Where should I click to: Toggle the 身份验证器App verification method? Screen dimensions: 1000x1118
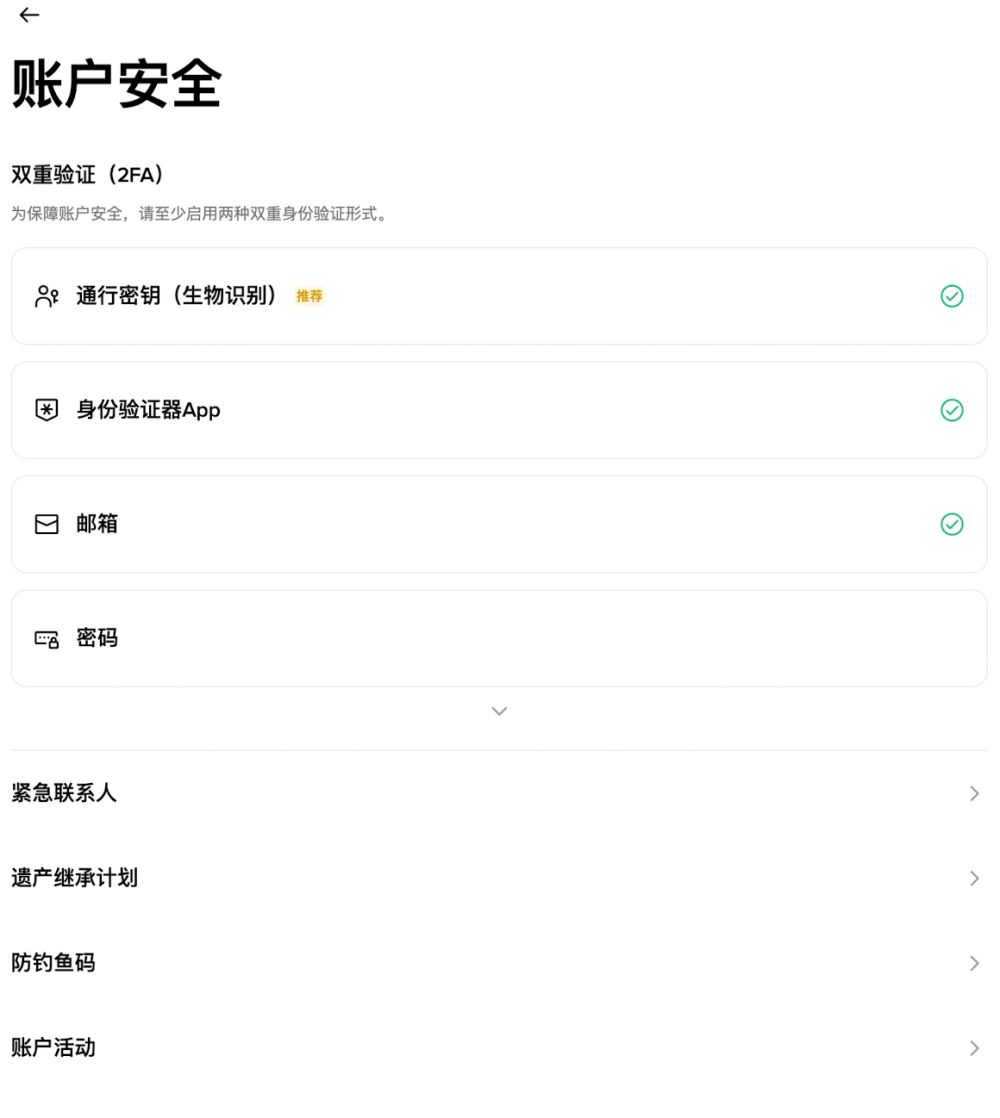(500, 410)
